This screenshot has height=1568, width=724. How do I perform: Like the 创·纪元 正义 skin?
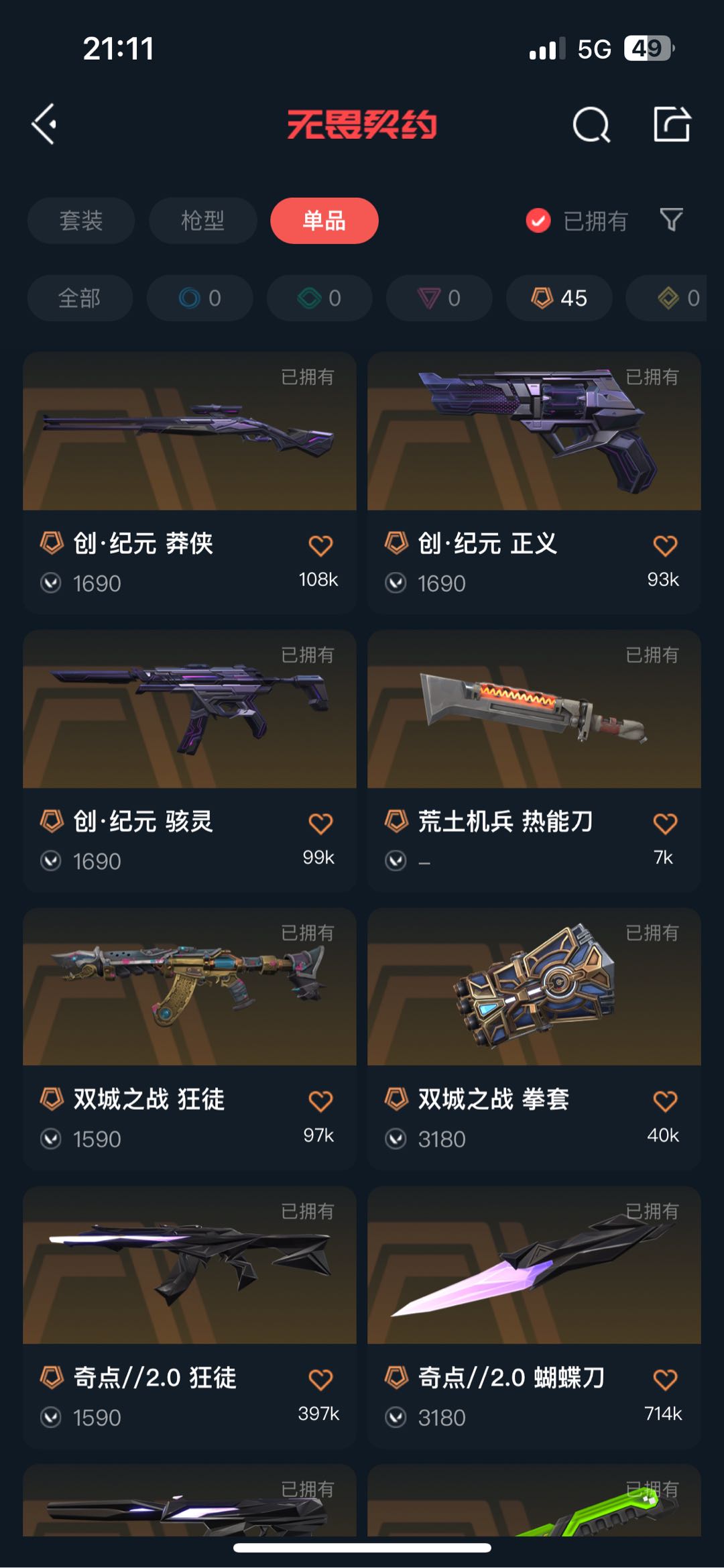tap(664, 547)
